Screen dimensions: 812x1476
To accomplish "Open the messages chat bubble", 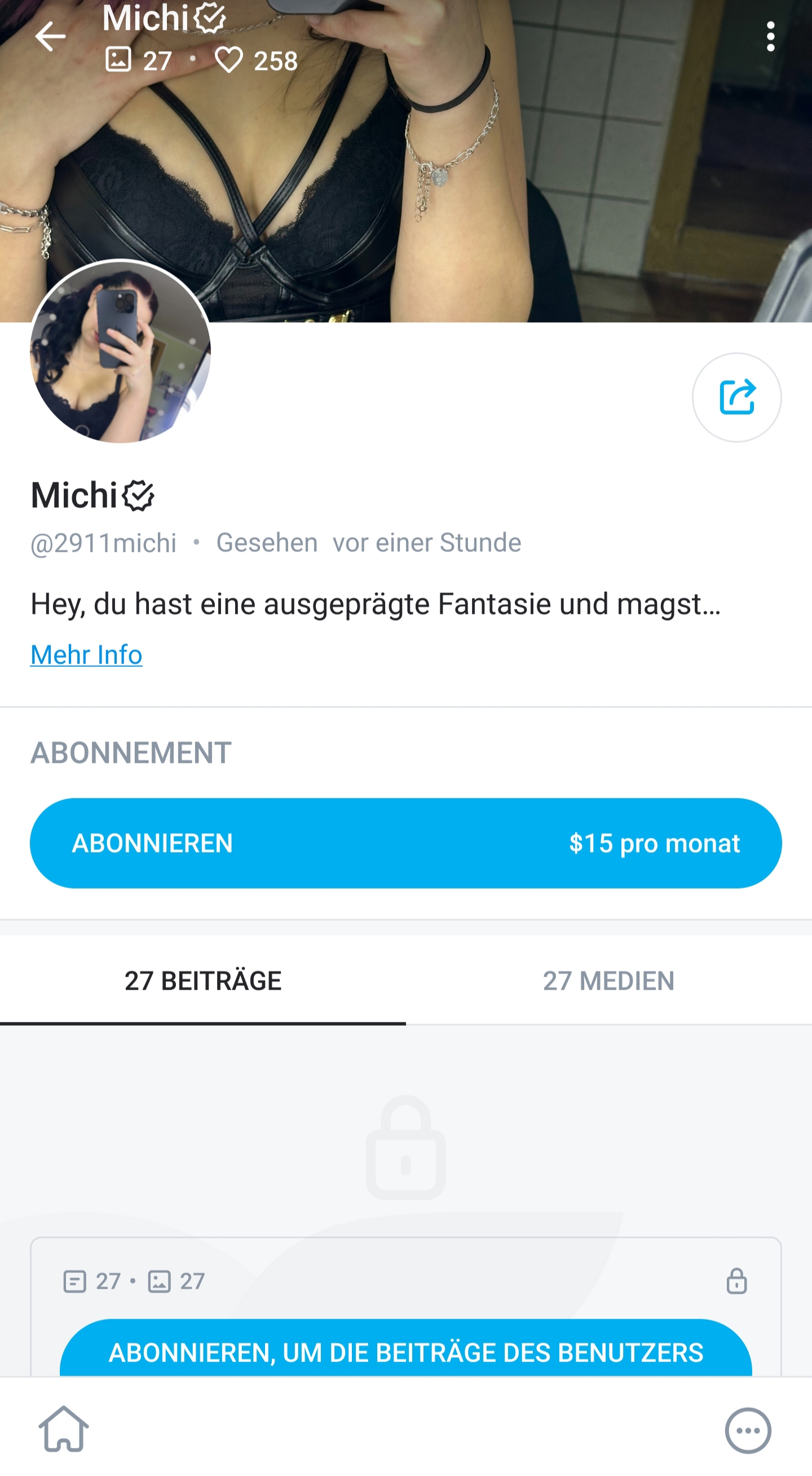I will [x=747, y=1431].
